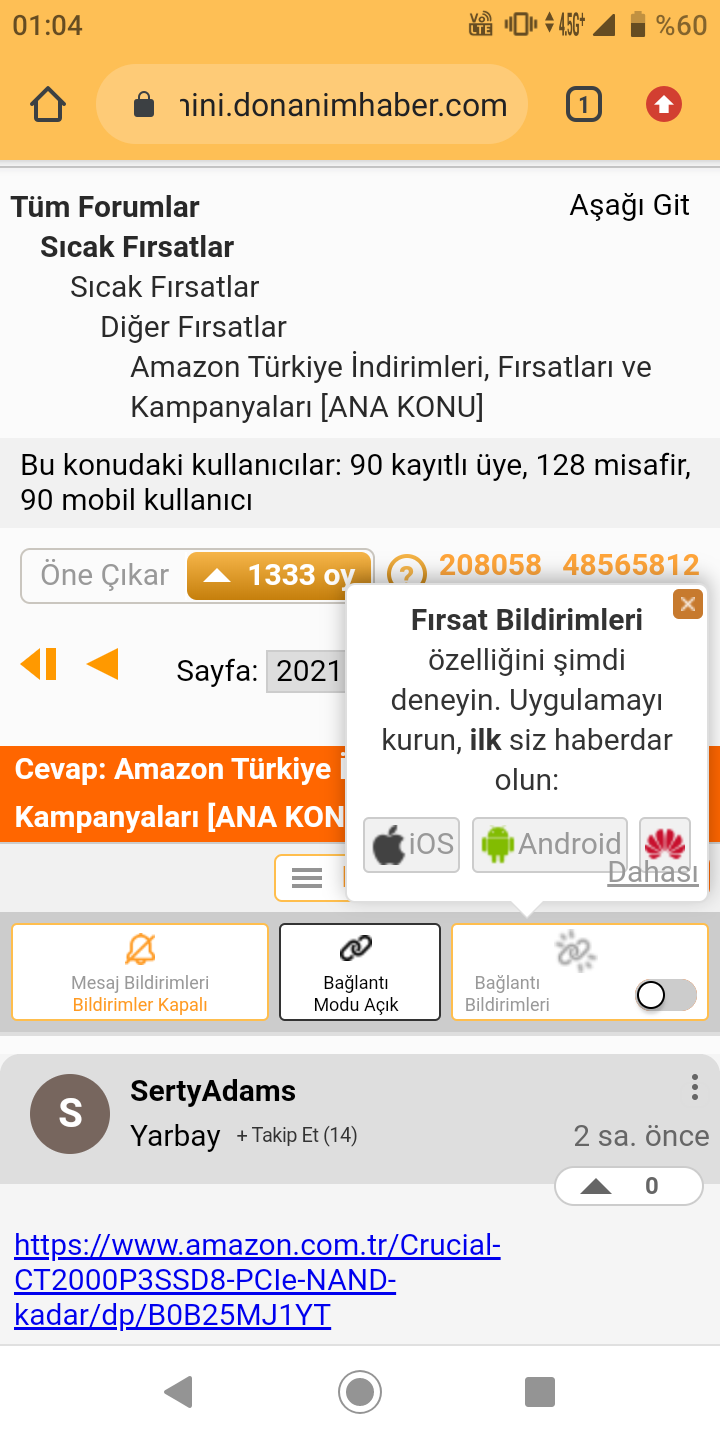Tap the red browser update icon
Viewport: 720px width, 1440px height.
(664, 104)
